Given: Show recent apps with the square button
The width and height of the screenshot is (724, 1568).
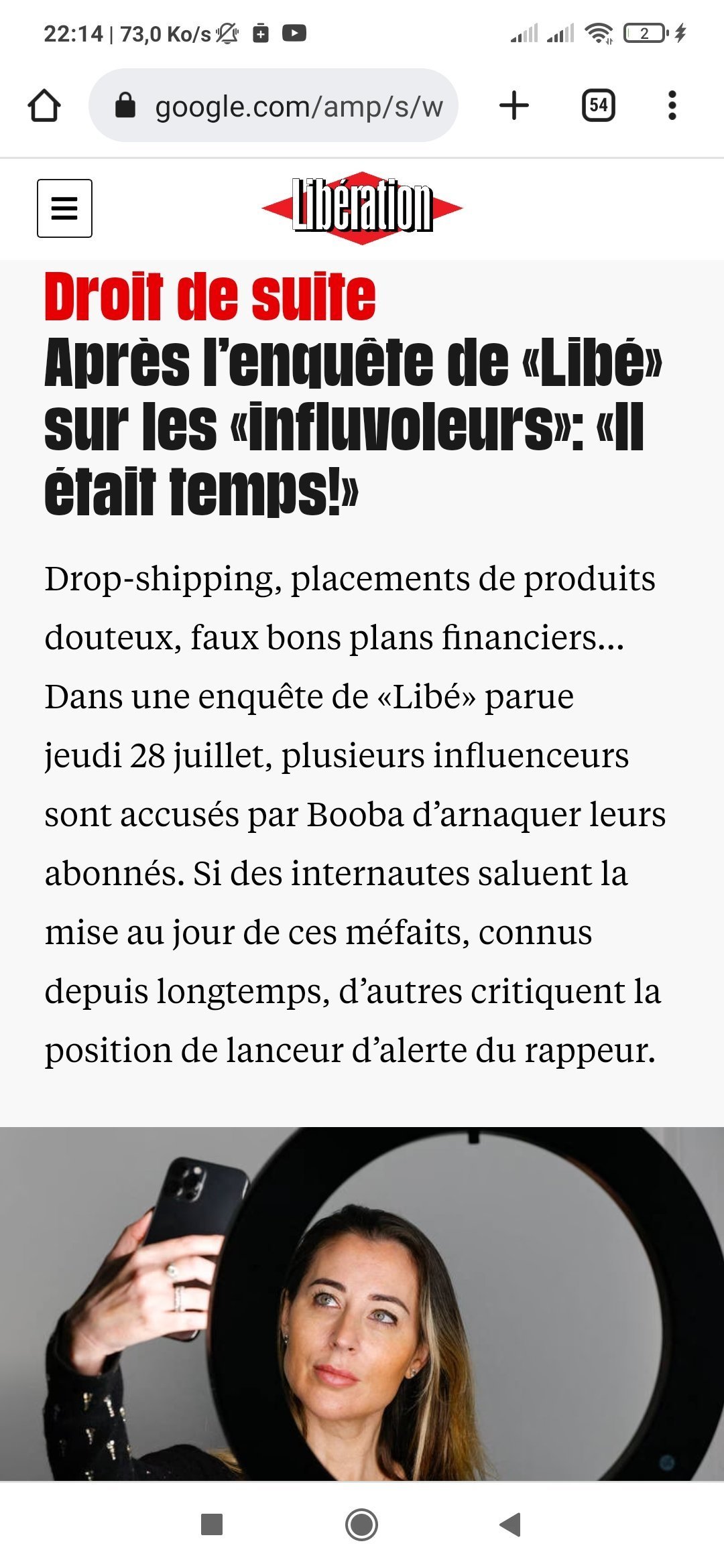Looking at the screenshot, I should pyautogui.click(x=212, y=1524).
